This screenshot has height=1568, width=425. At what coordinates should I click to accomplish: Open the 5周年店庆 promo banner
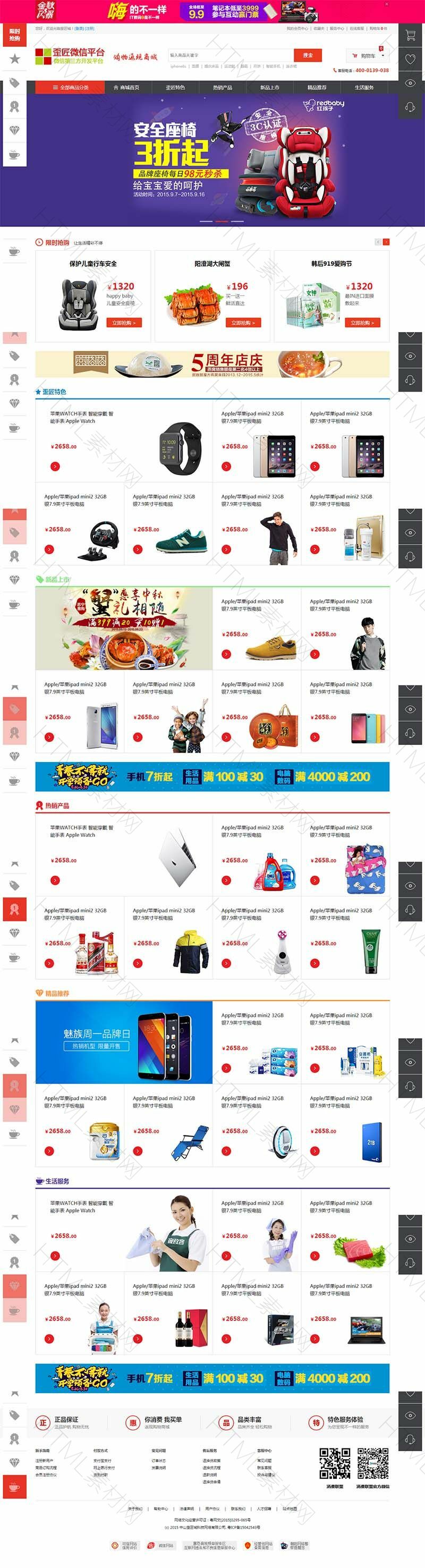coord(212,364)
